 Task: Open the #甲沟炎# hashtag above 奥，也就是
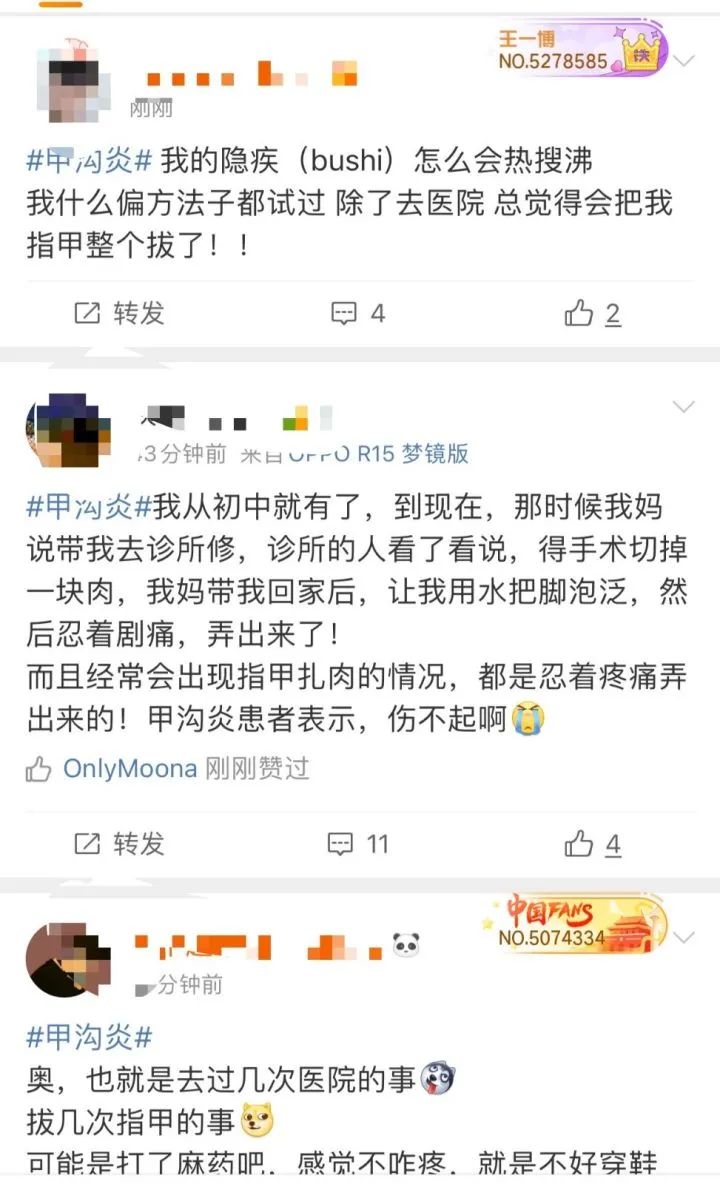88,1036
